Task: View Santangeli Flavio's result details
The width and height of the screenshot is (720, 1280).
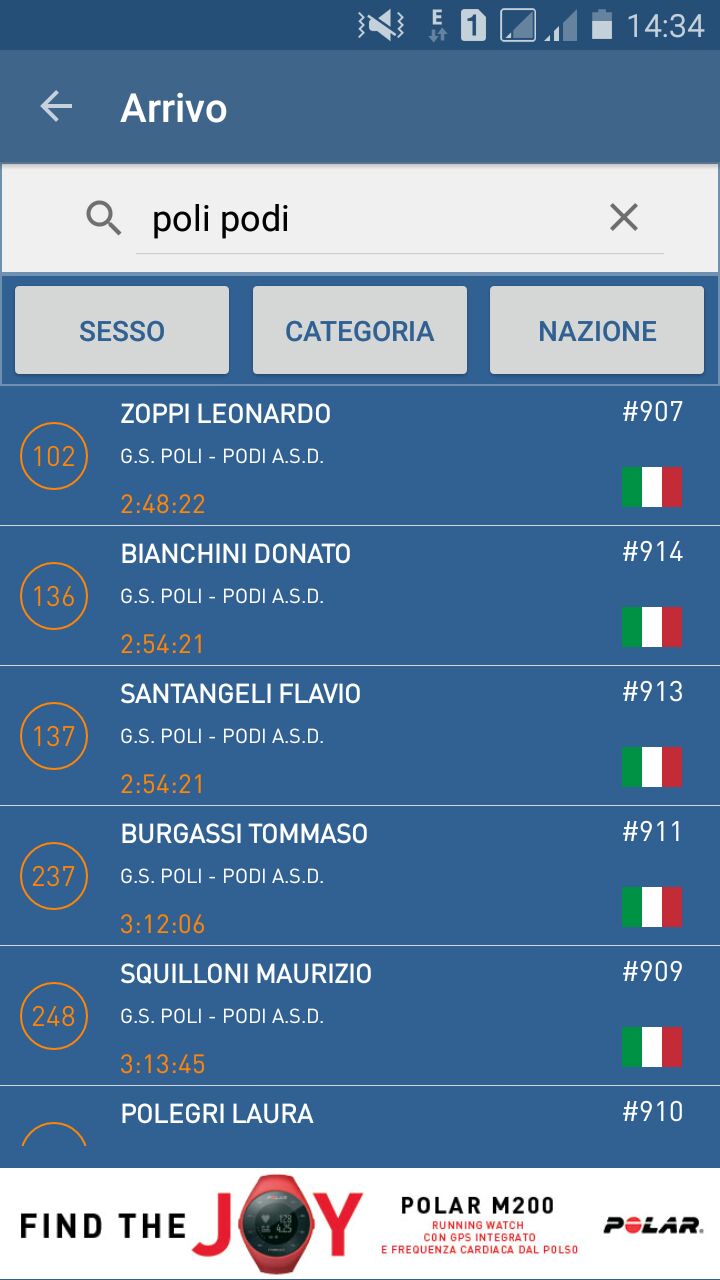Action: coord(360,736)
